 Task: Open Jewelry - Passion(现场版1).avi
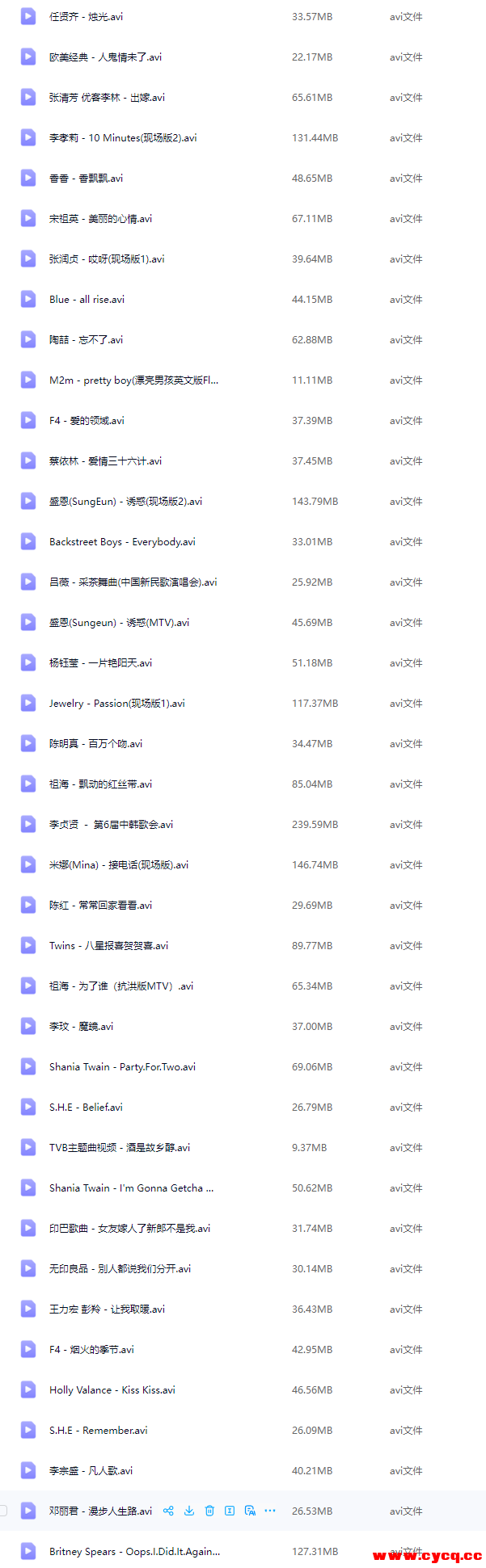coord(116,704)
